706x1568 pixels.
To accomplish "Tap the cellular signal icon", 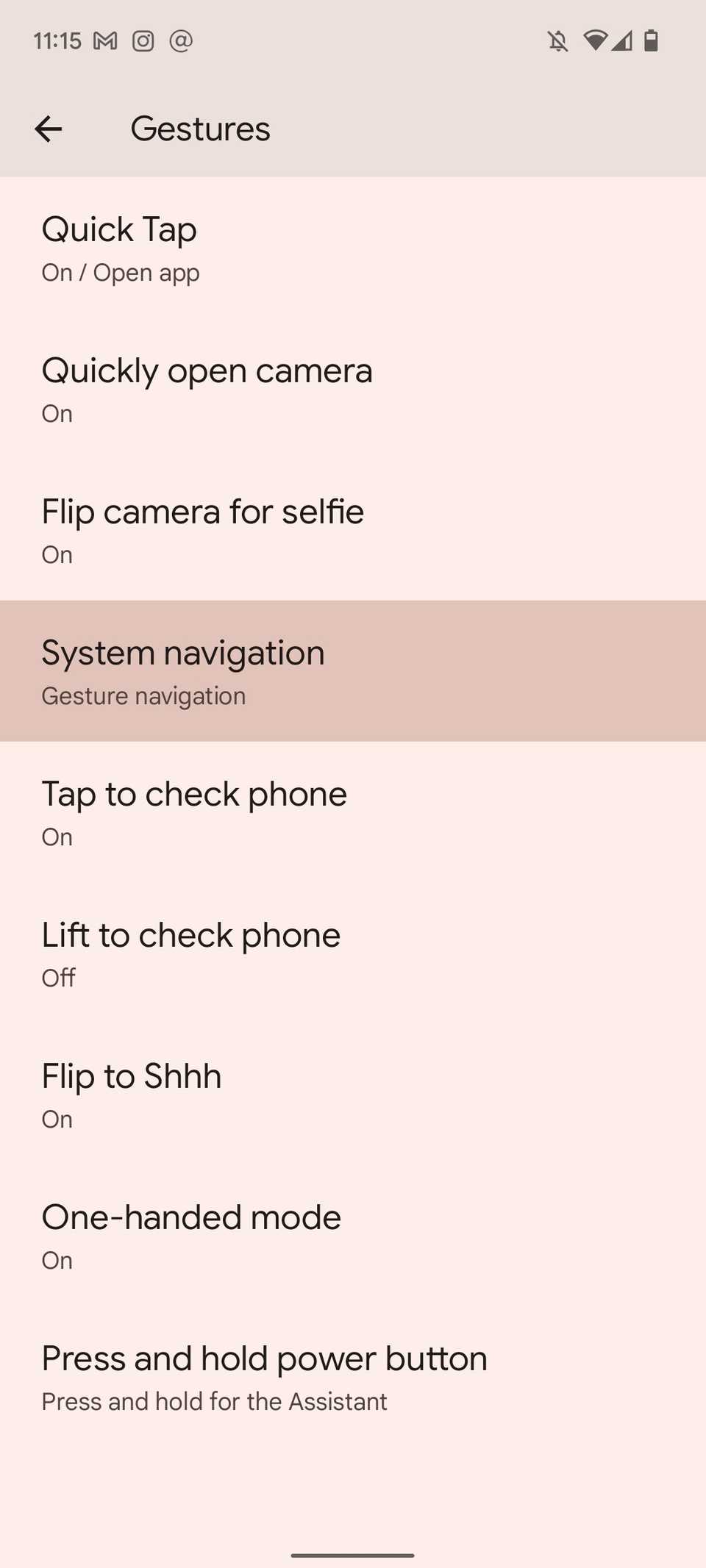I will 622,40.
